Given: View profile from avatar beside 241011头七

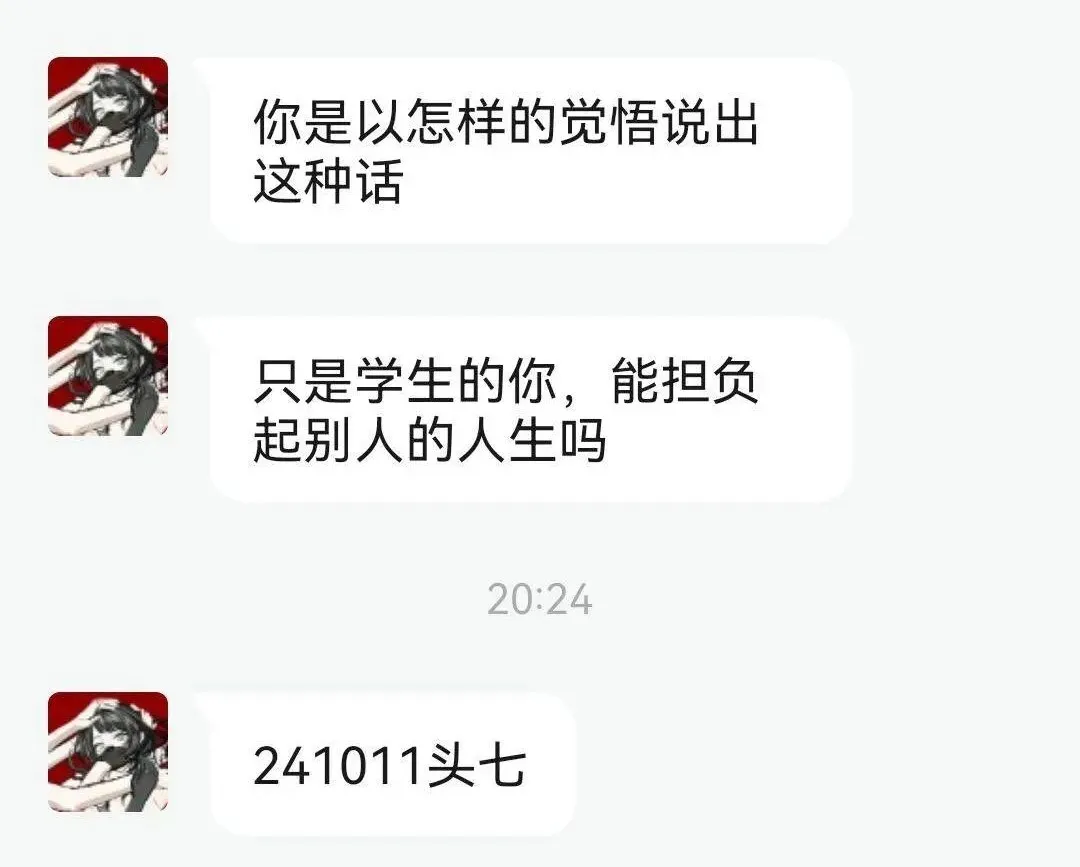Looking at the screenshot, I should 108,752.
